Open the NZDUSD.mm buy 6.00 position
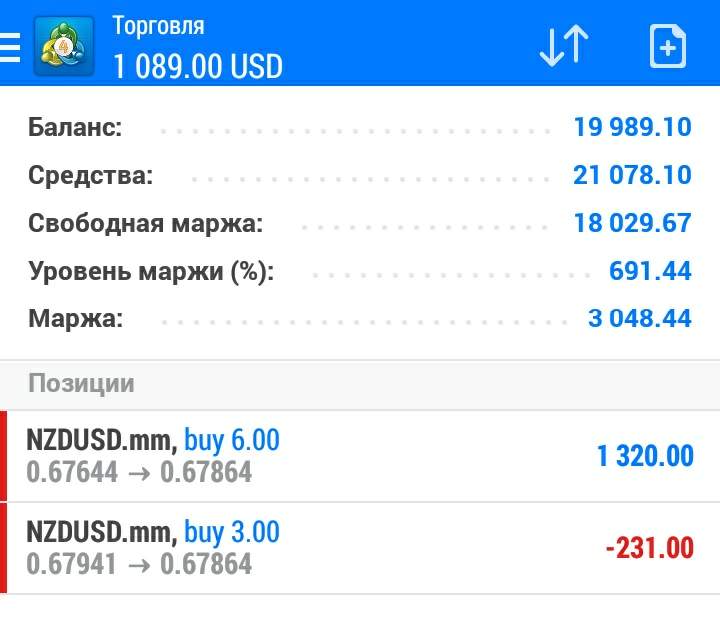Viewport: 720px width, 622px height. click(360, 456)
